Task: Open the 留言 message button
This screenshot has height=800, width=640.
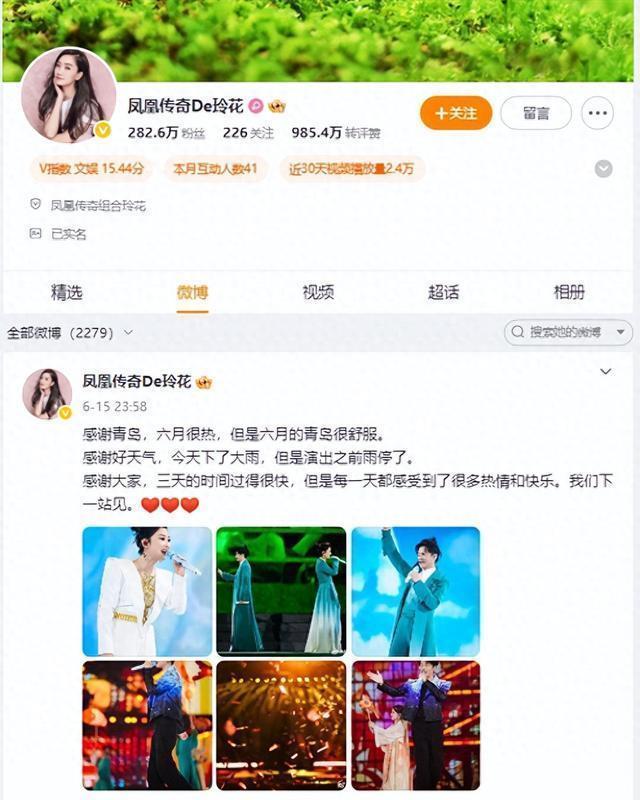Action: click(x=536, y=113)
